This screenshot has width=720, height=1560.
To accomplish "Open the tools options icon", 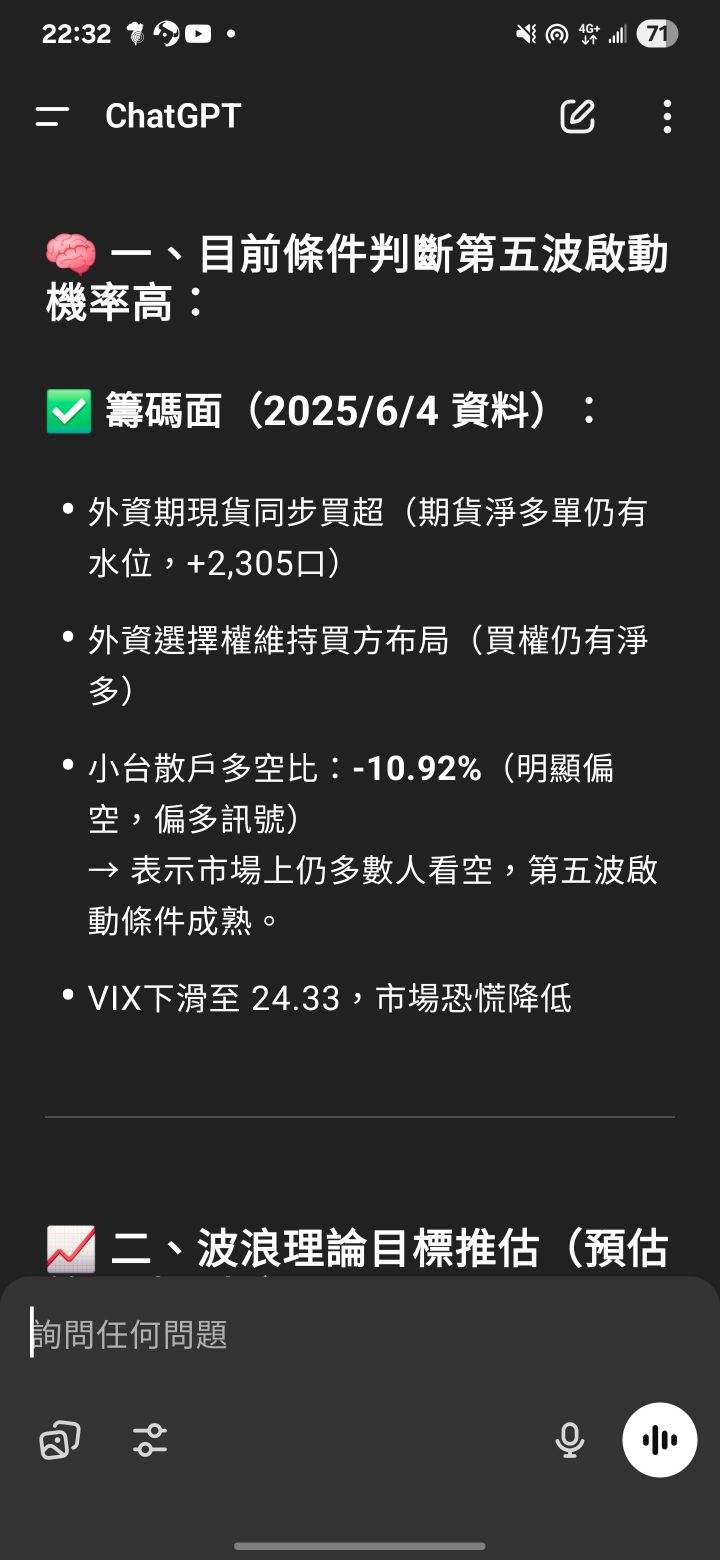I will click(x=150, y=1441).
